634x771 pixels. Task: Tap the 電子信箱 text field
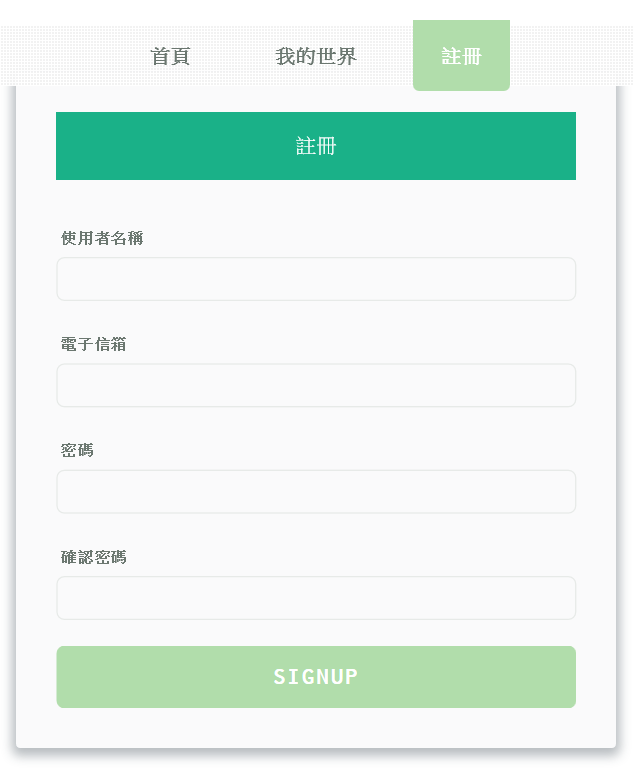tap(316, 385)
